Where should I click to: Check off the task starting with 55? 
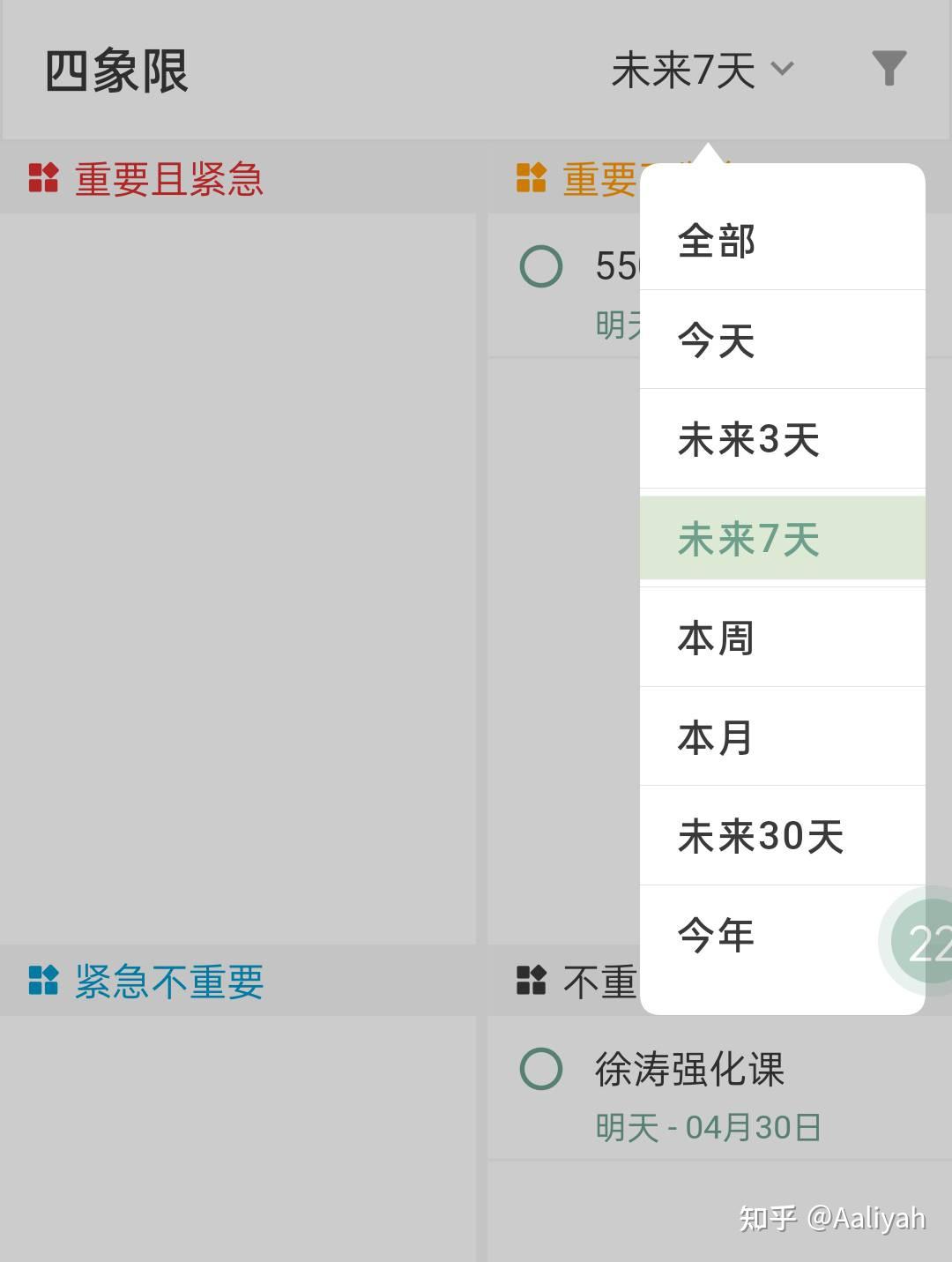pyautogui.click(x=541, y=265)
